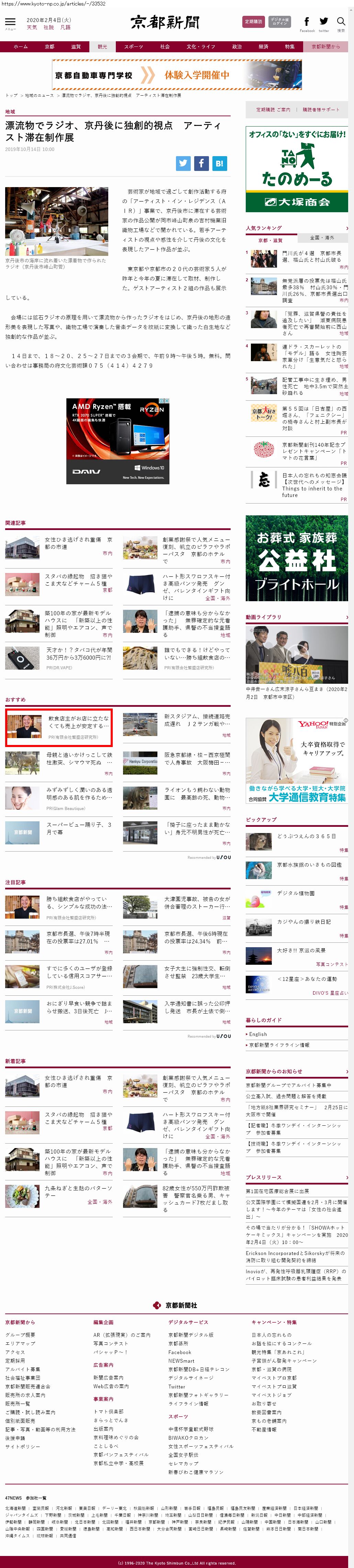
Task: Tap the 定期購読 subscribe button
Action: [253, 22]
